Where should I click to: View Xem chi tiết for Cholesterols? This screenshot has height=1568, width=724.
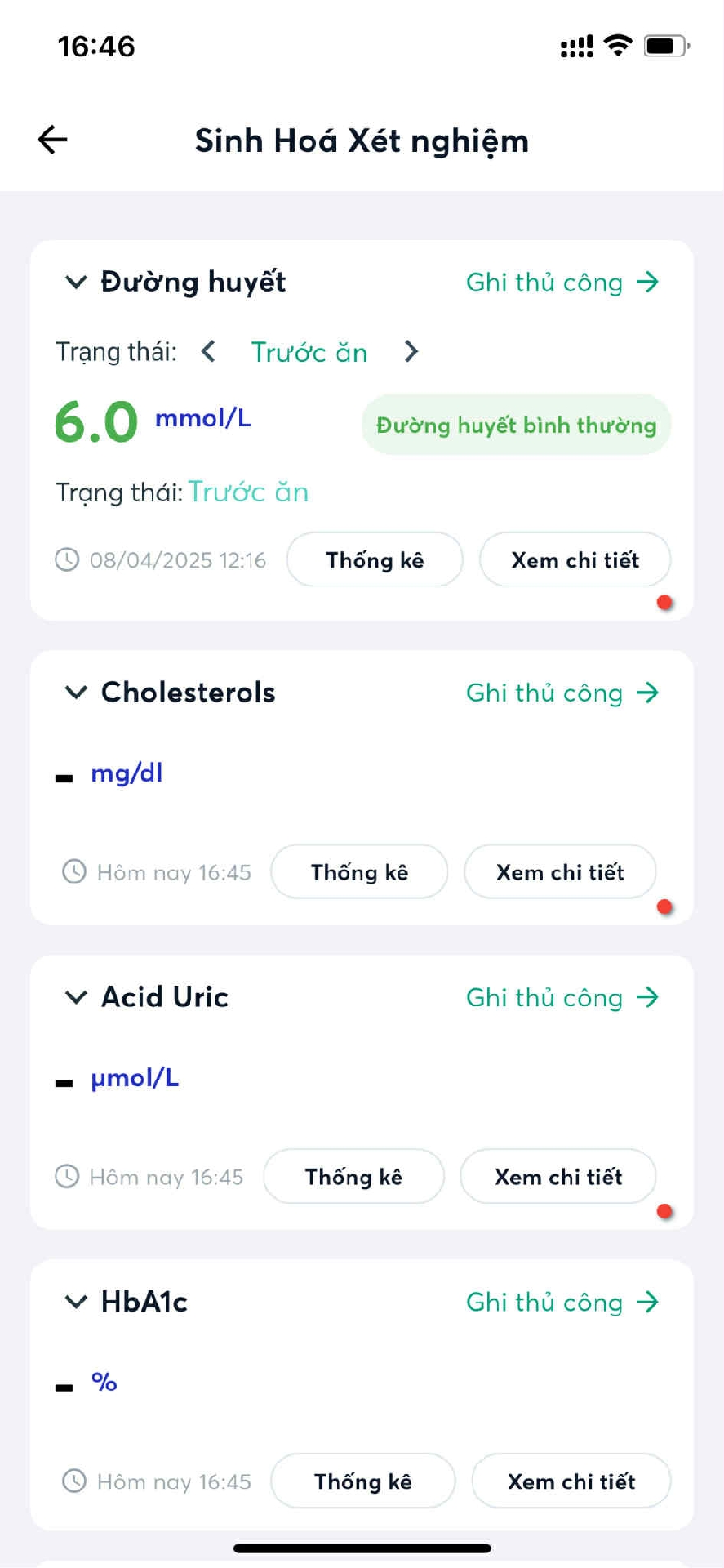560,872
